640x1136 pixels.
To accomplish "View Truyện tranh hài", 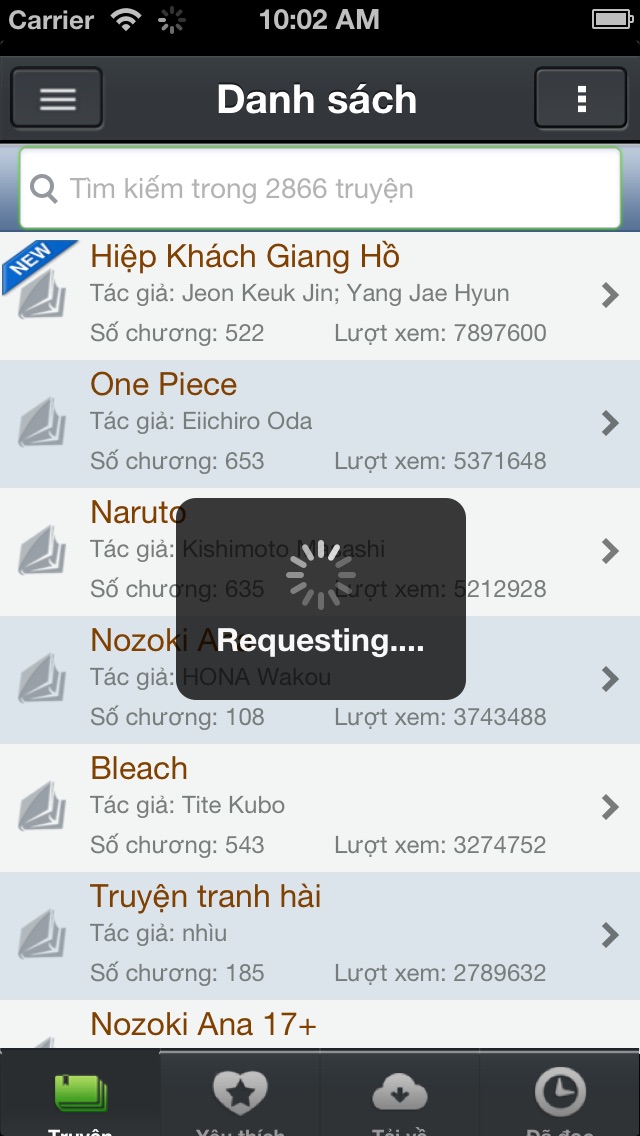I will click(x=320, y=936).
